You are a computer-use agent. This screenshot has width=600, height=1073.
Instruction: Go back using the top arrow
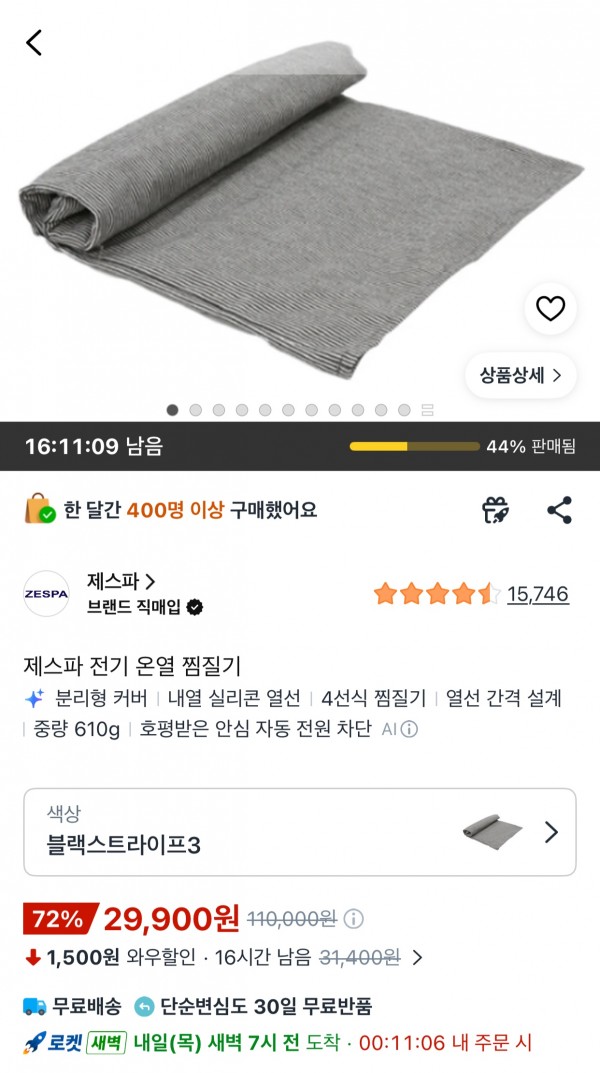click(34, 42)
